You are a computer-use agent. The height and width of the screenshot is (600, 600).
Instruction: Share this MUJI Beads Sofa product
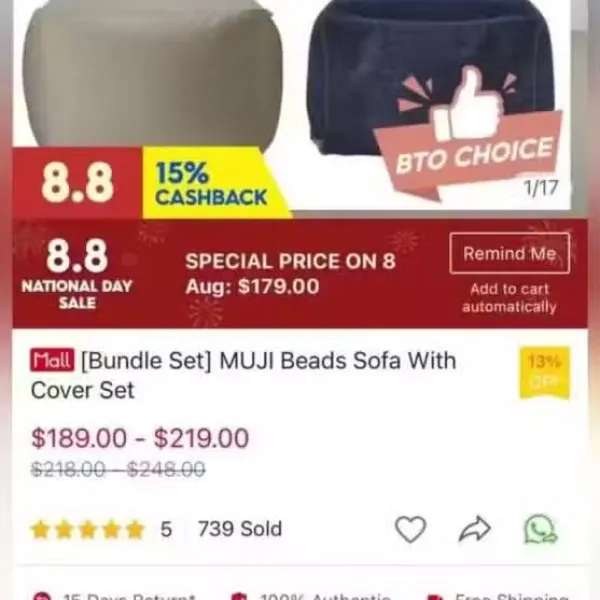click(x=475, y=529)
